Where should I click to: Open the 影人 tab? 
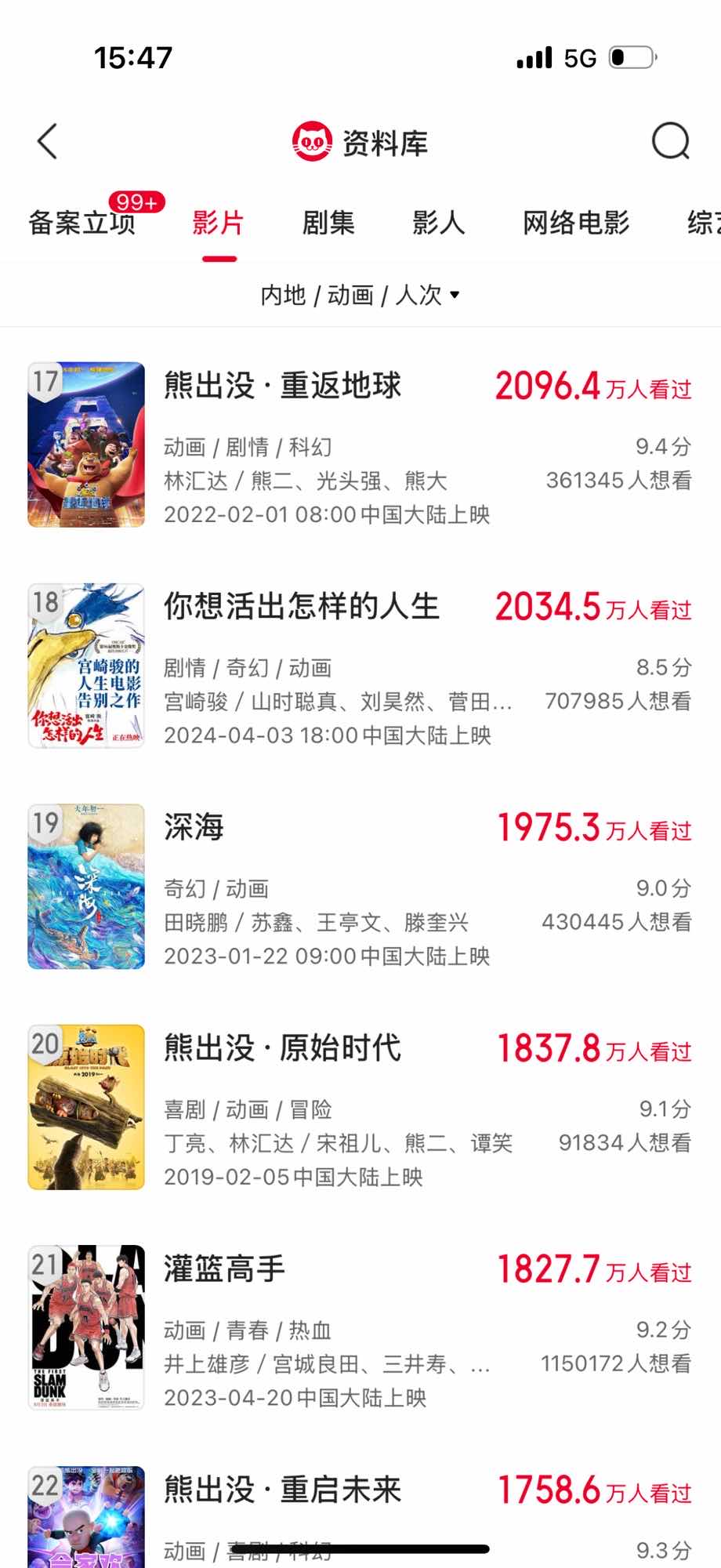click(438, 223)
